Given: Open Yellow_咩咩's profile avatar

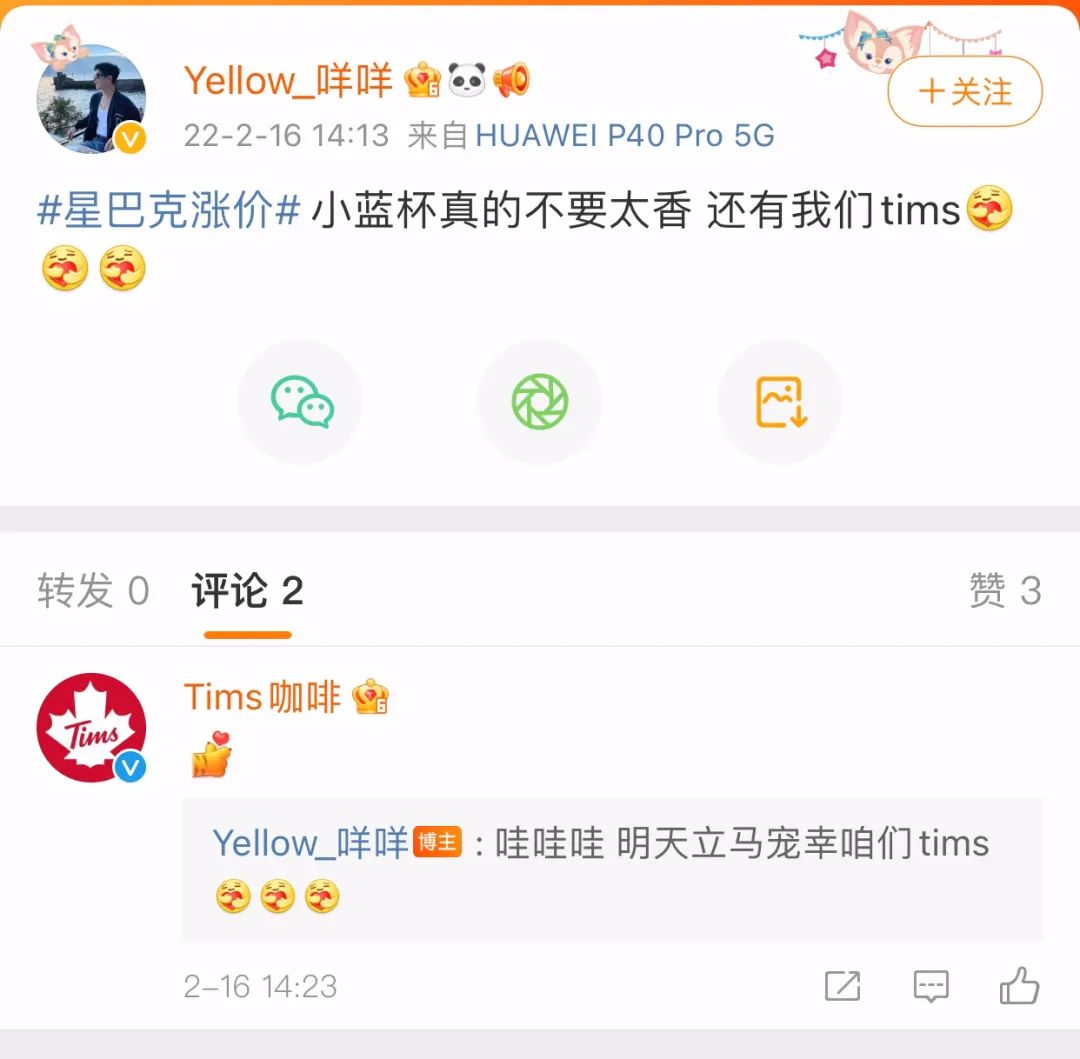Looking at the screenshot, I should 91,98.
